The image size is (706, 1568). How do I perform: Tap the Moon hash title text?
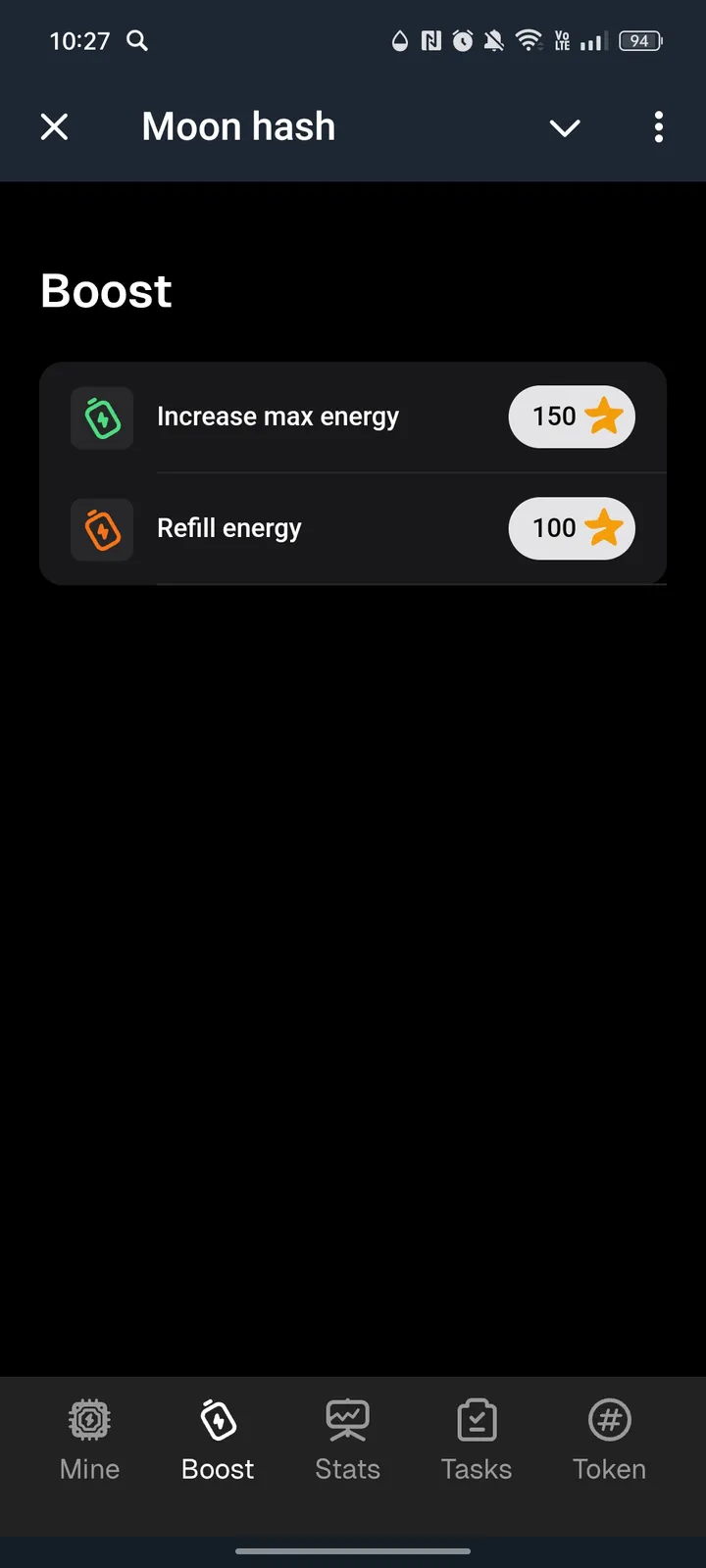[x=238, y=125]
